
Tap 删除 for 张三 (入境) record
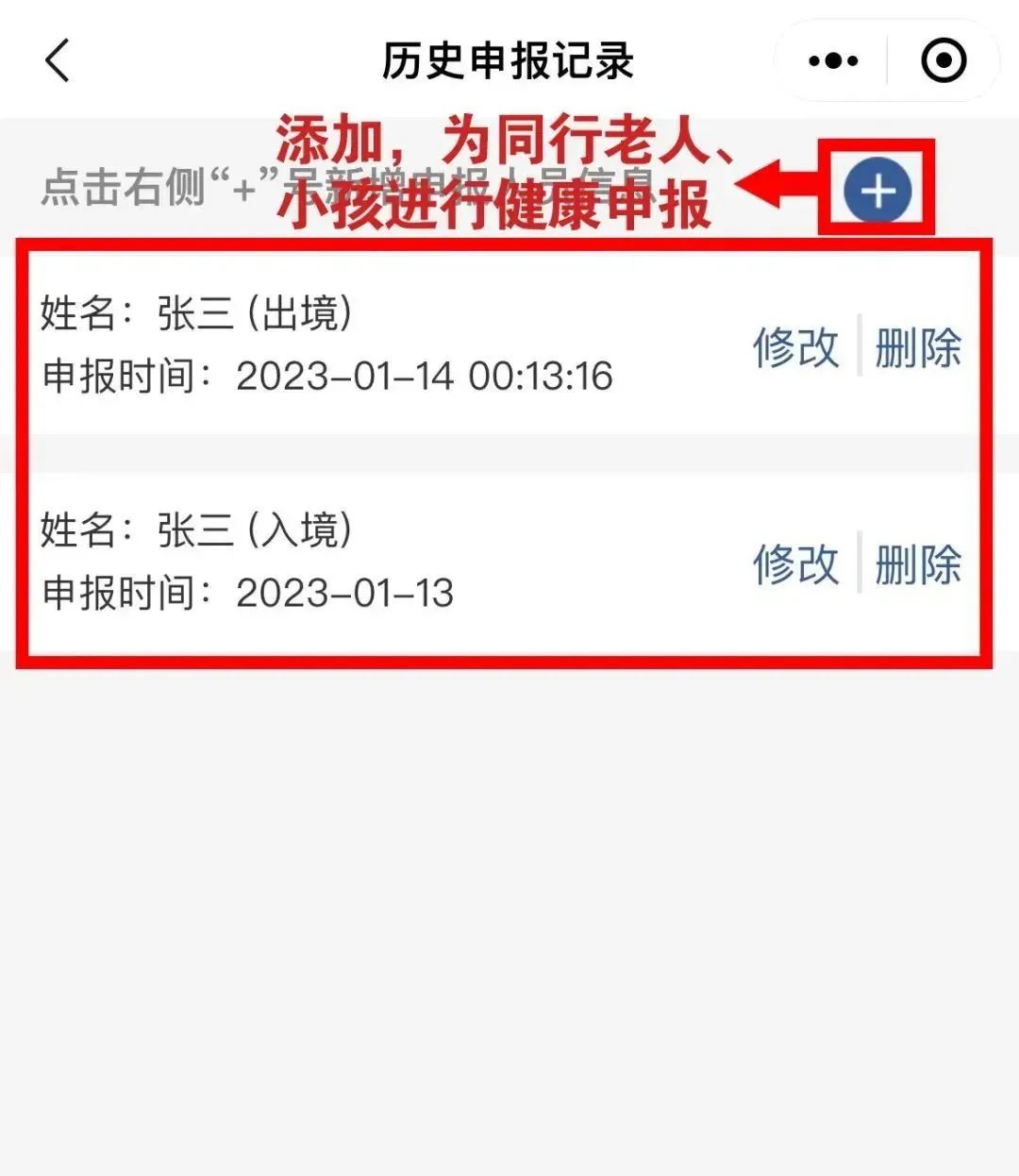pos(917,564)
